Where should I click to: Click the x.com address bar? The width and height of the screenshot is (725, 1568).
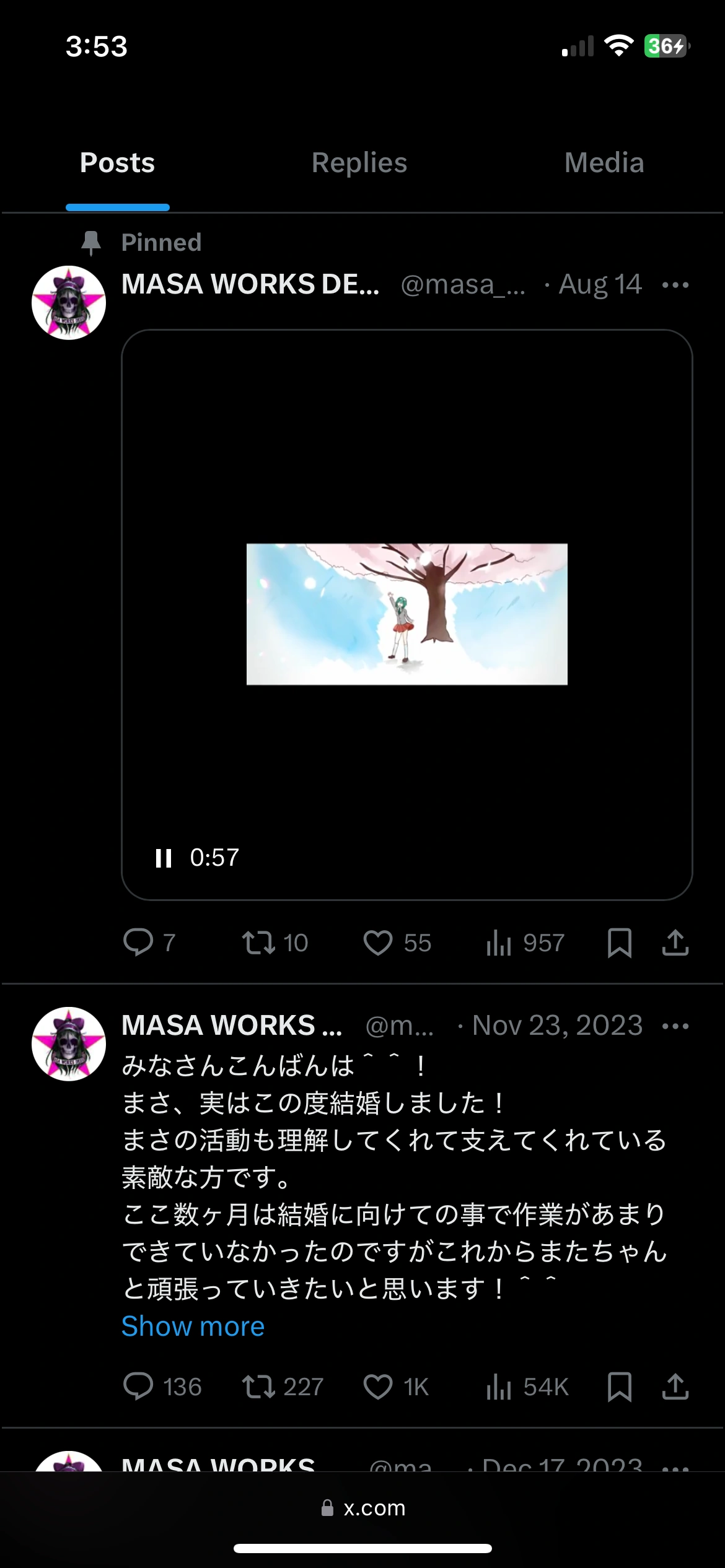362,1508
